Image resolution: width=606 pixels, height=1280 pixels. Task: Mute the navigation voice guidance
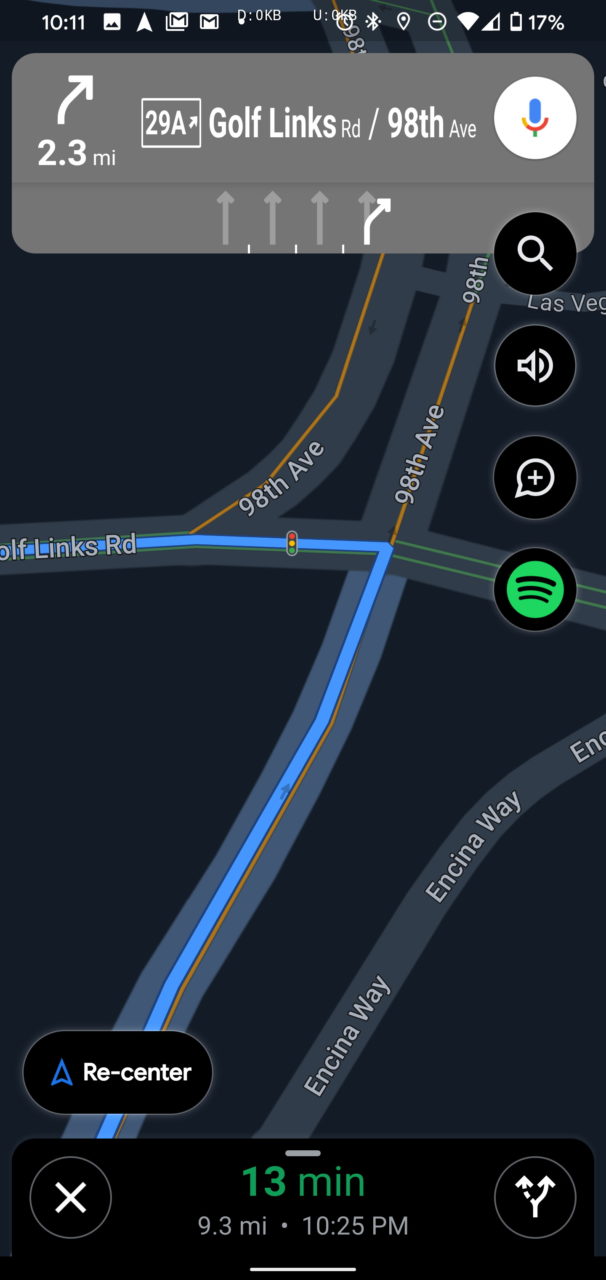pyautogui.click(x=535, y=366)
